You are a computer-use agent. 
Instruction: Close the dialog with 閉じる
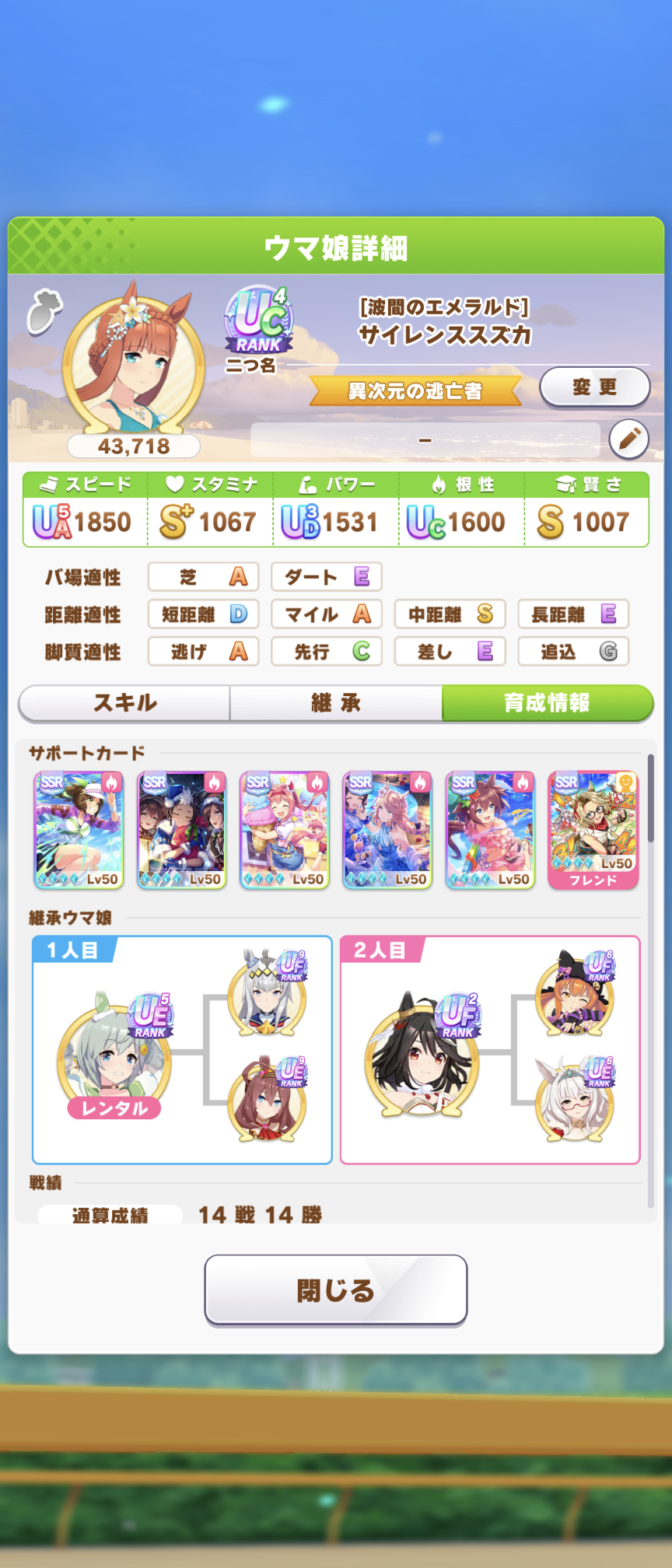click(335, 1290)
